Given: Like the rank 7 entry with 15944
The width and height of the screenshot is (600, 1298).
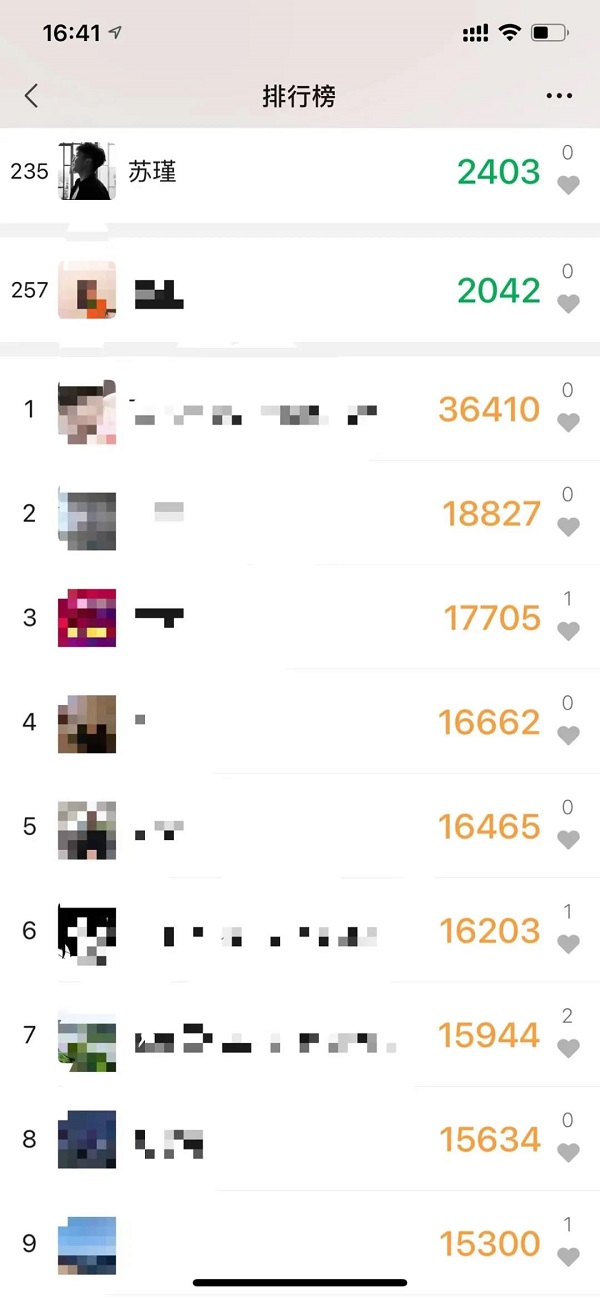Looking at the screenshot, I should pyautogui.click(x=568, y=1048).
